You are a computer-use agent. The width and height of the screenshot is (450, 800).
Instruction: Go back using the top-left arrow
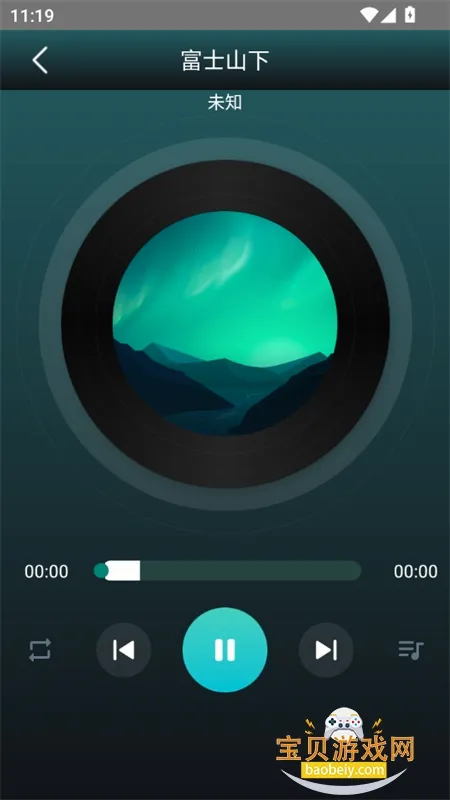pos(40,60)
